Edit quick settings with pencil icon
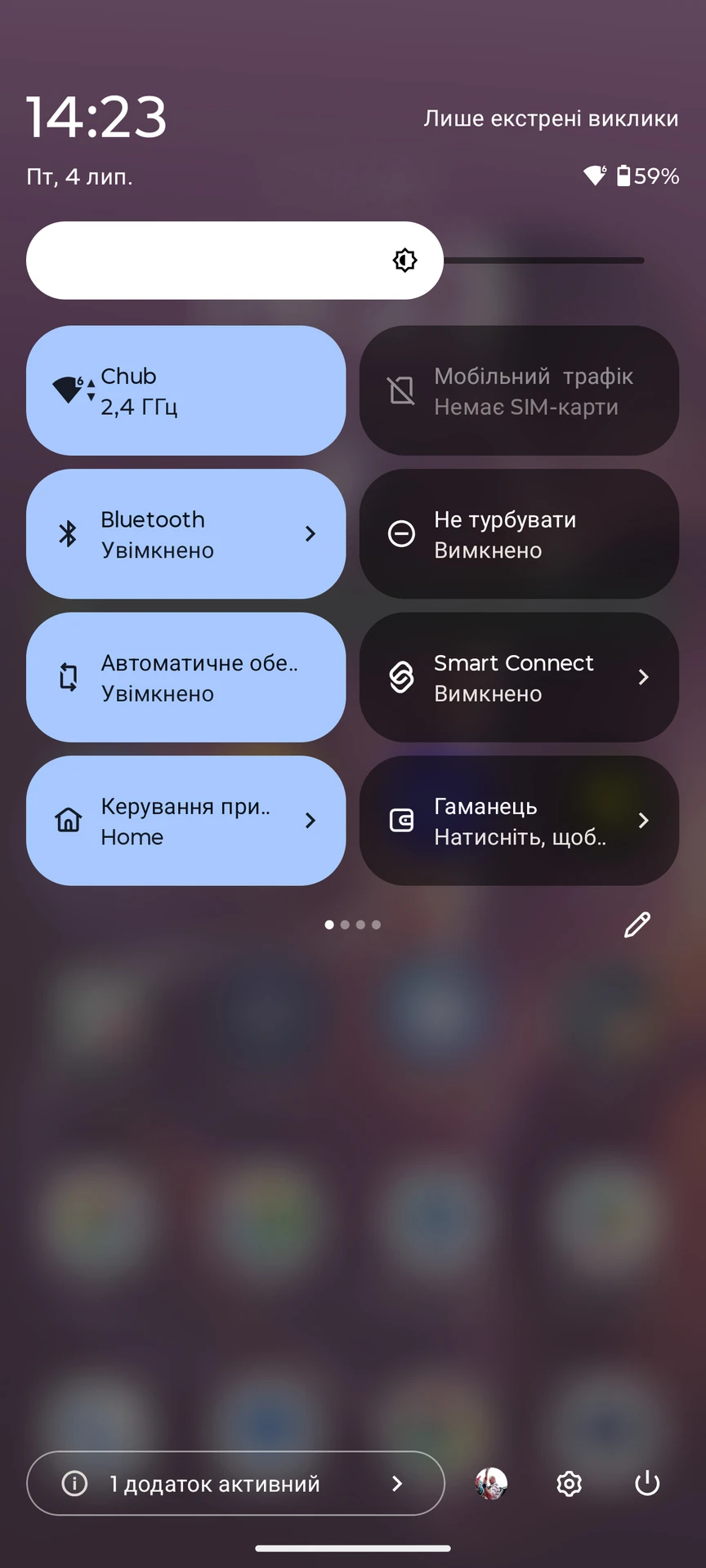706x1568 pixels. click(x=637, y=924)
